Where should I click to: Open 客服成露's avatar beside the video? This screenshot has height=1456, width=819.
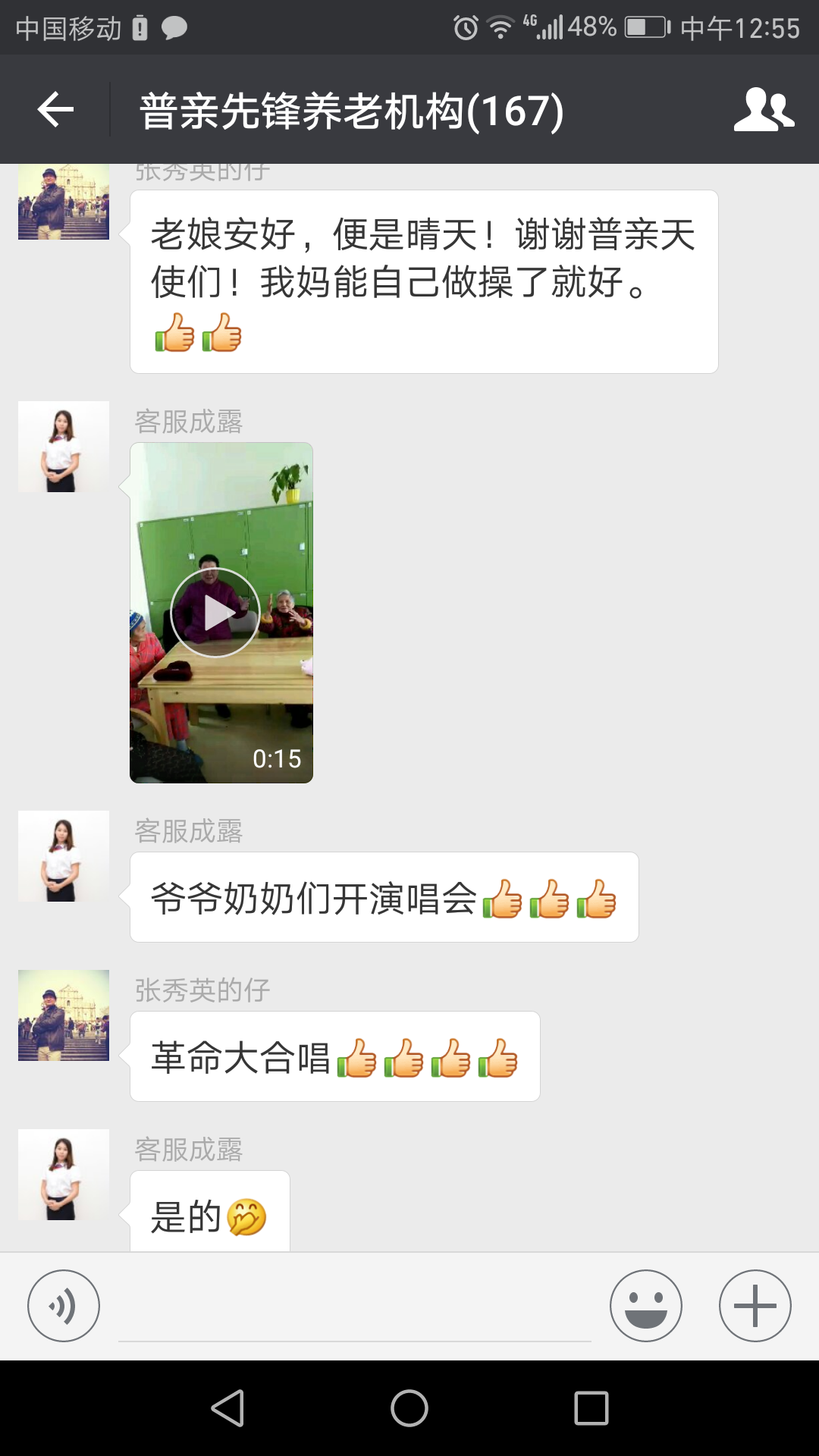click(64, 447)
